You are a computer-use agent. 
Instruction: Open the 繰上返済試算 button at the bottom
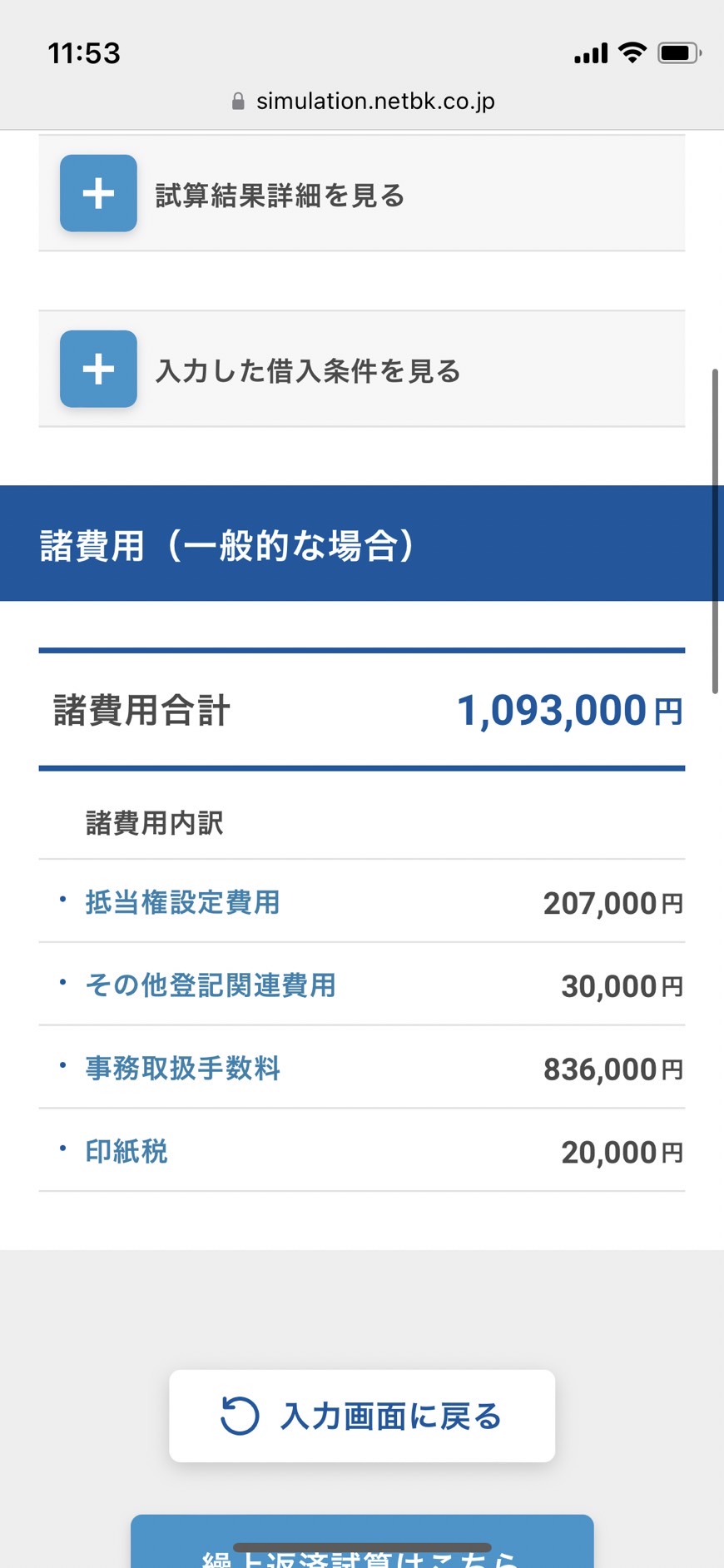[x=362, y=1542]
